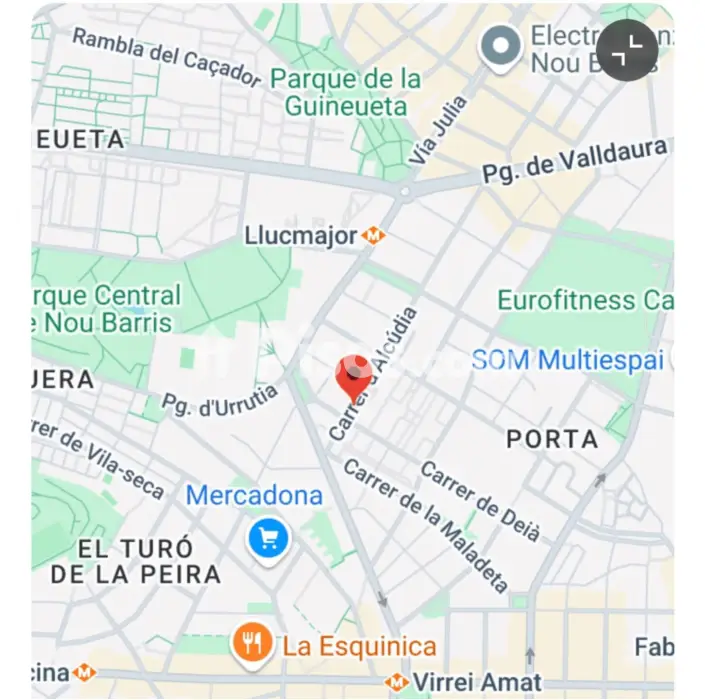Open the grey place marker near Nou Barris
705x700 pixels.
tap(500, 45)
